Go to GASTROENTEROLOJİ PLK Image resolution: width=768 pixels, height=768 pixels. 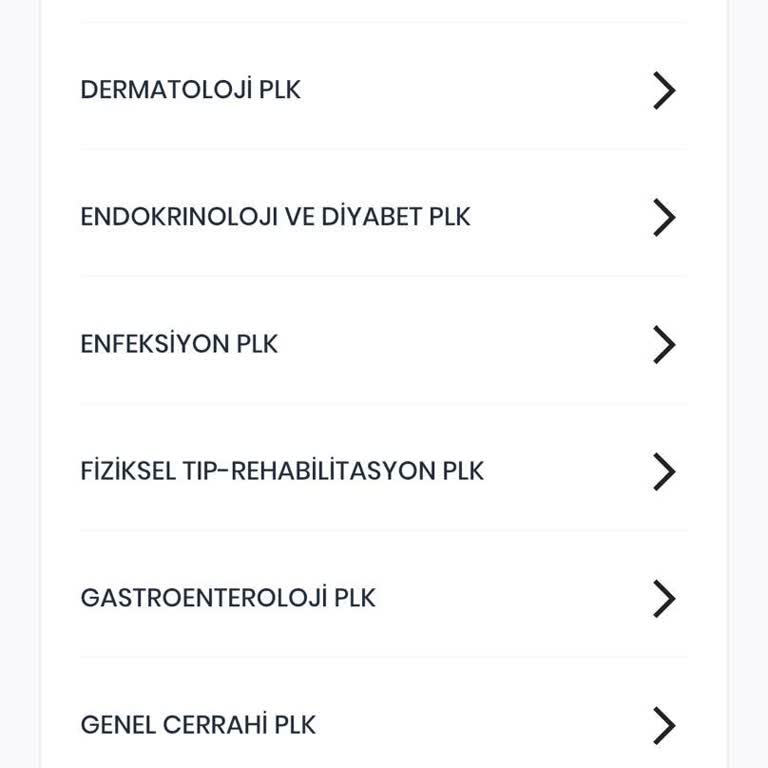click(228, 598)
